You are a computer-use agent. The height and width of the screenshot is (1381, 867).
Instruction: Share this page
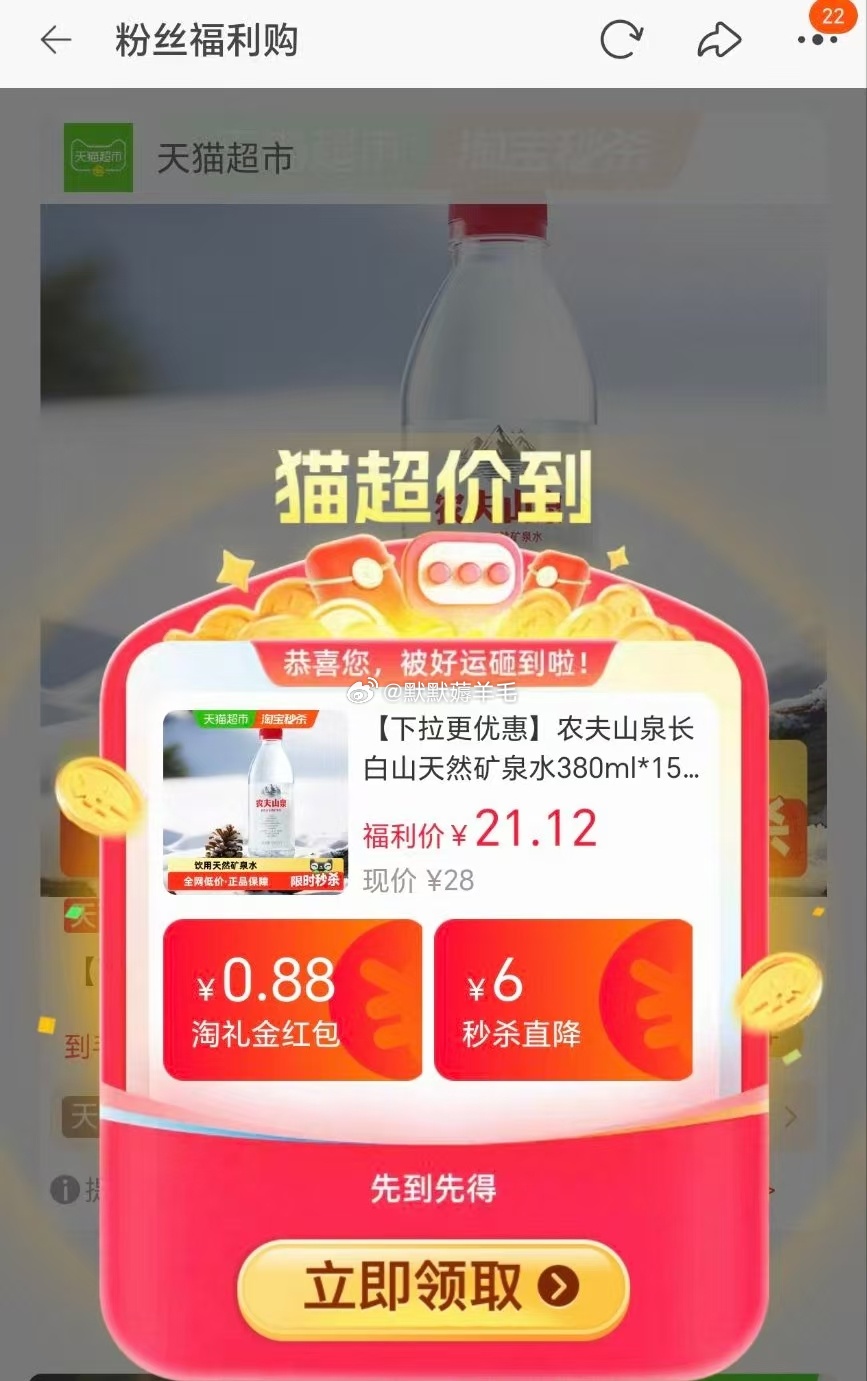coord(719,41)
